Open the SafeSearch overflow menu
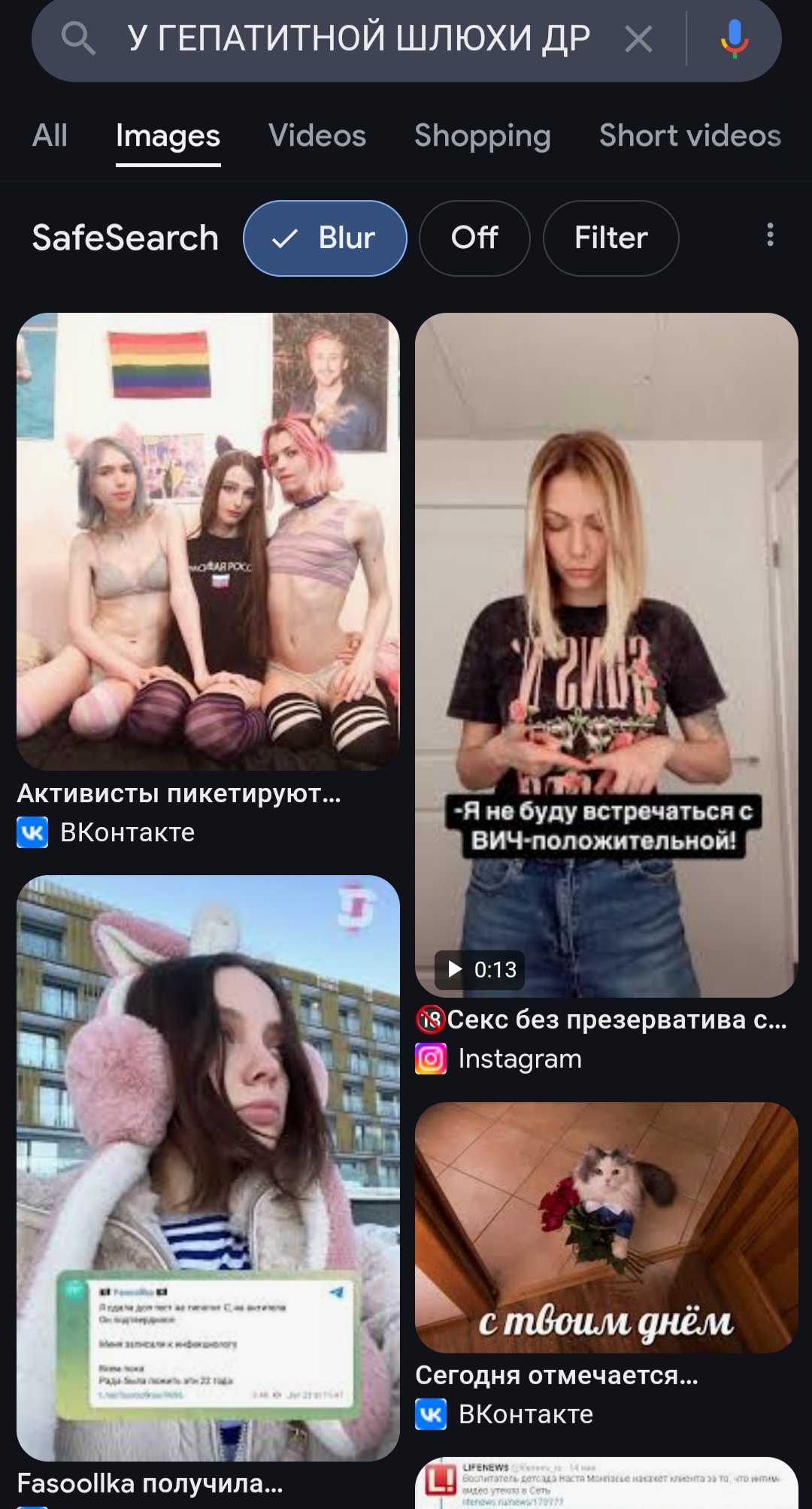Viewport: 812px width, 1509px height. click(770, 235)
